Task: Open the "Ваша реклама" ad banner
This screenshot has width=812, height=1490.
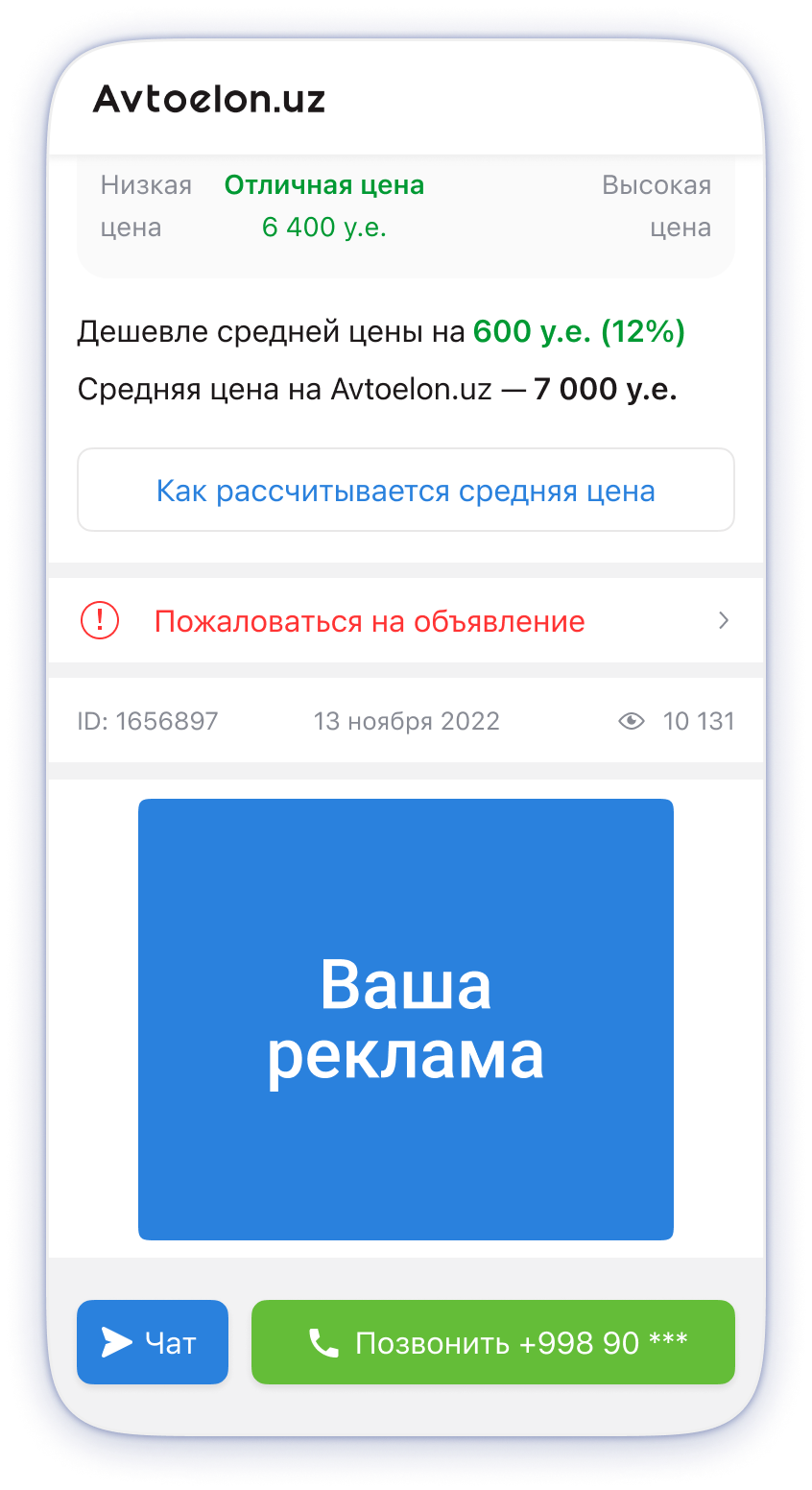Action: 405,1019
